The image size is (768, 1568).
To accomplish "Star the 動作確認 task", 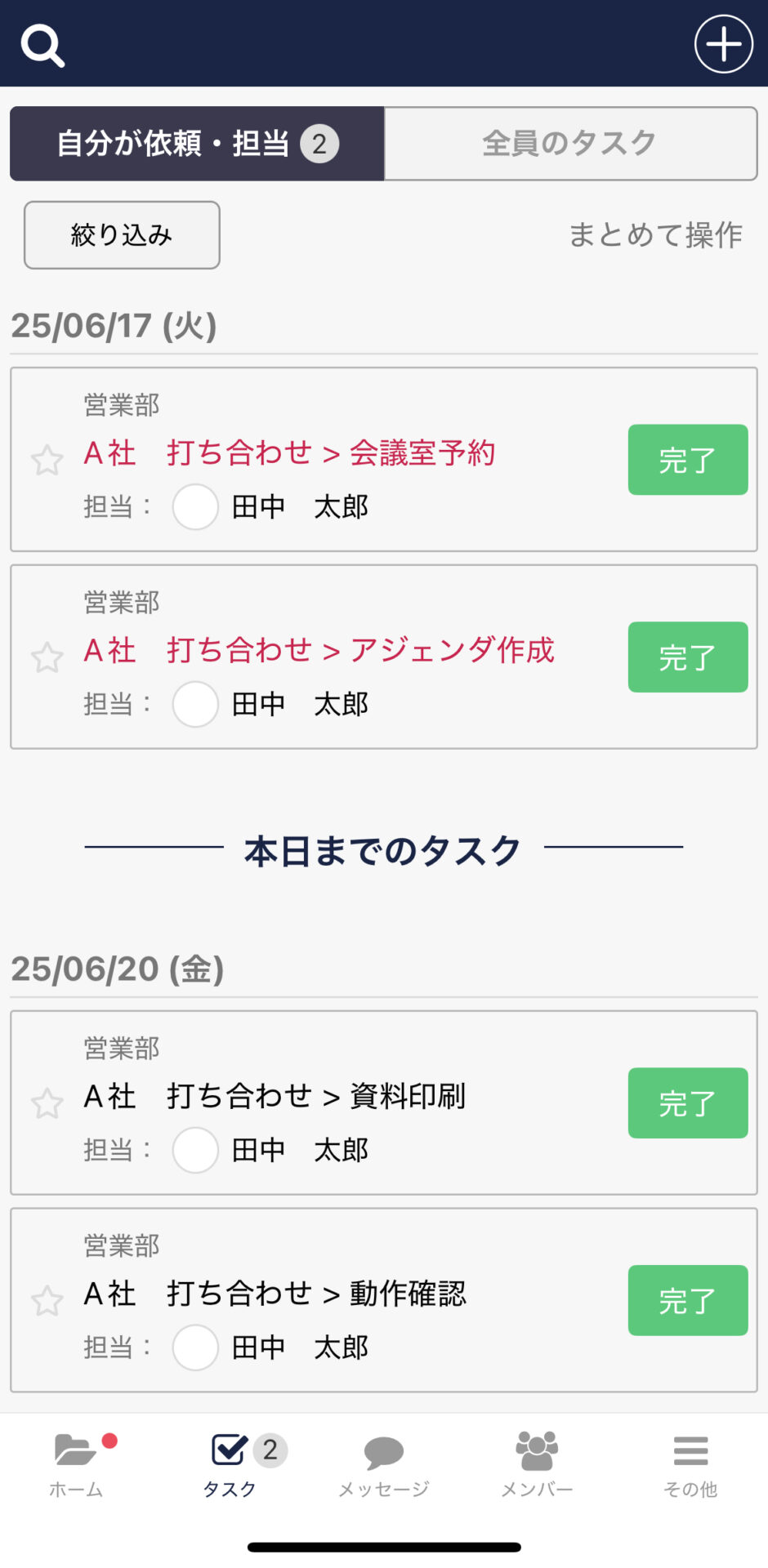I will click(47, 1301).
